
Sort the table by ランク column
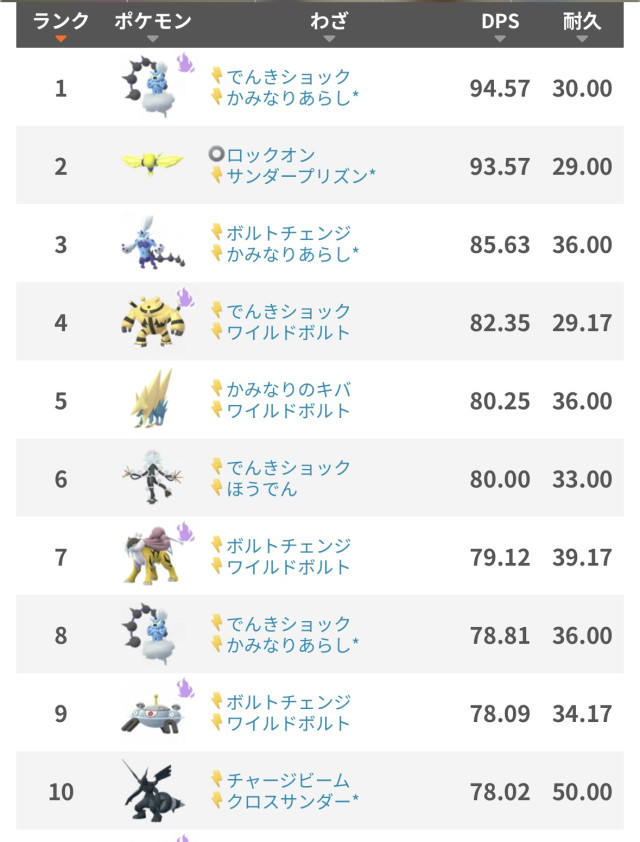point(61,24)
